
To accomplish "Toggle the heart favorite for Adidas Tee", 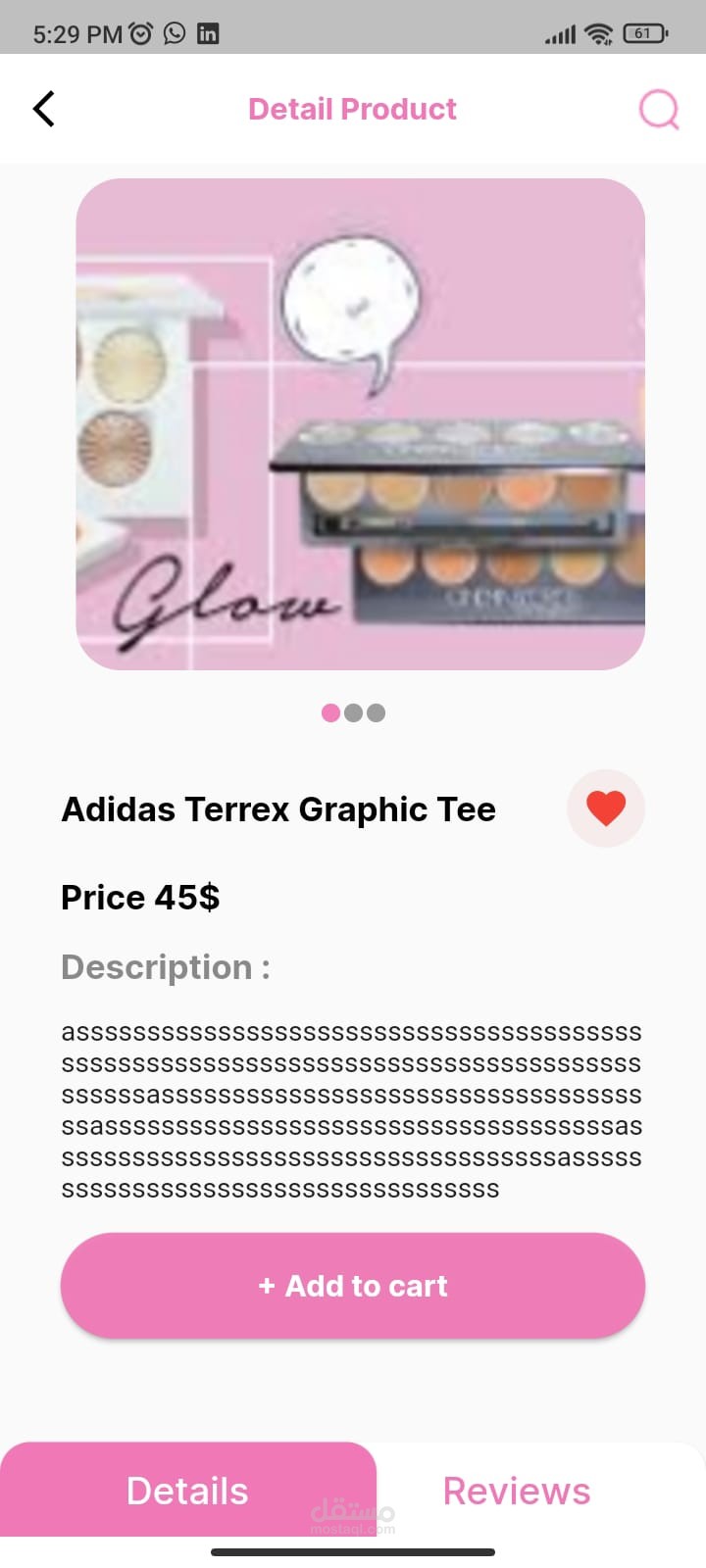I will [x=606, y=808].
